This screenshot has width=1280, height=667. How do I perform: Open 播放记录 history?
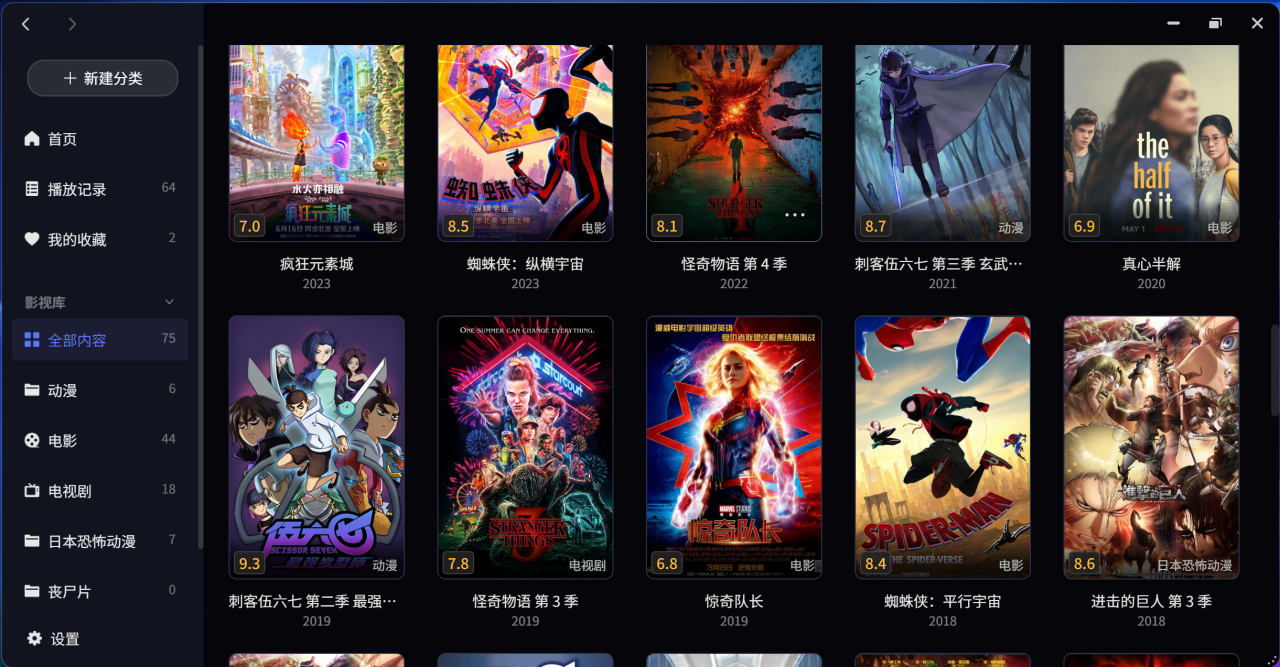coord(77,189)
